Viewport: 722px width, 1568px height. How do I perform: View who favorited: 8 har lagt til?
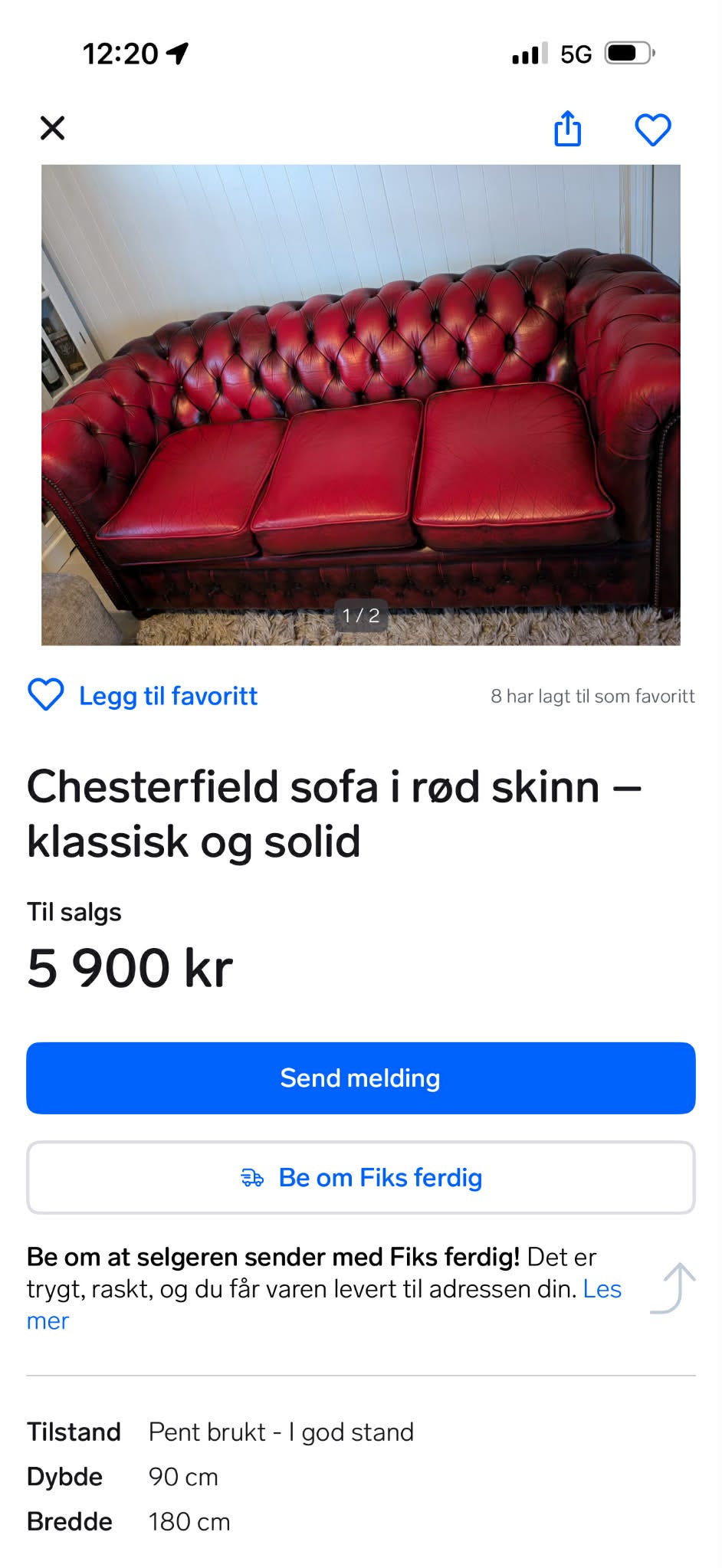pos(593,696)
